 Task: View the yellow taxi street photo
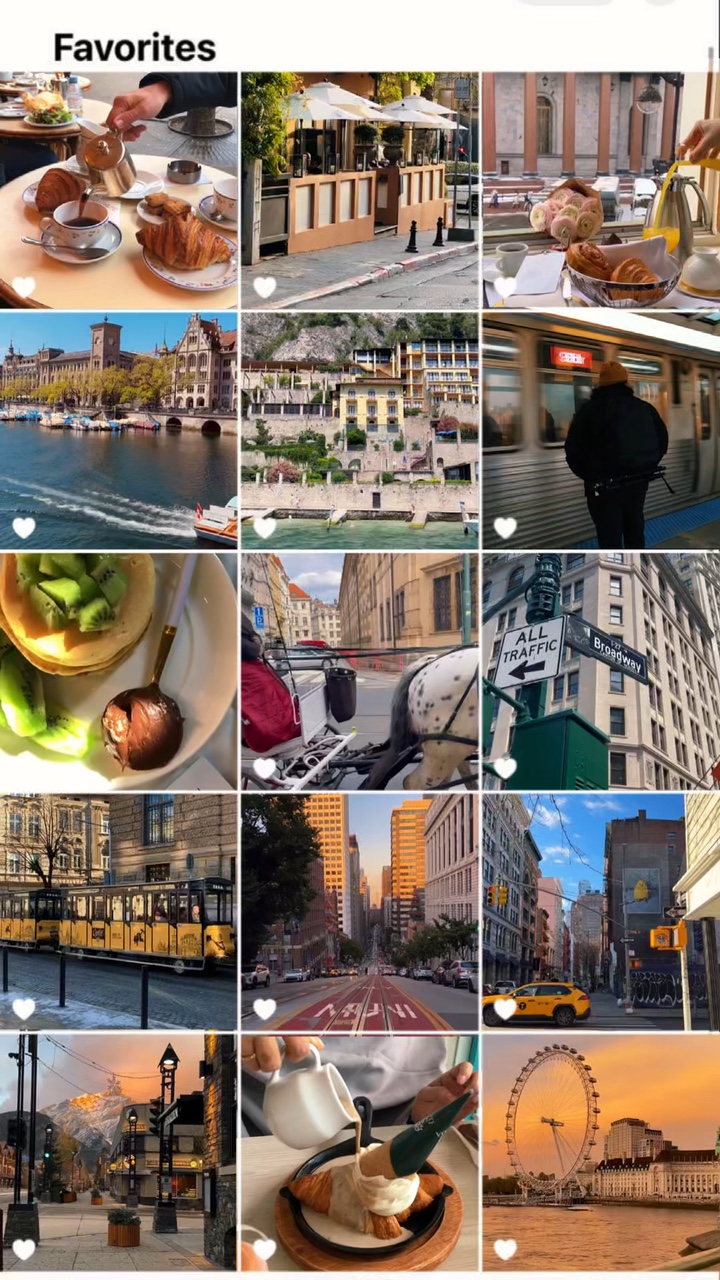(x=601, y=913)
